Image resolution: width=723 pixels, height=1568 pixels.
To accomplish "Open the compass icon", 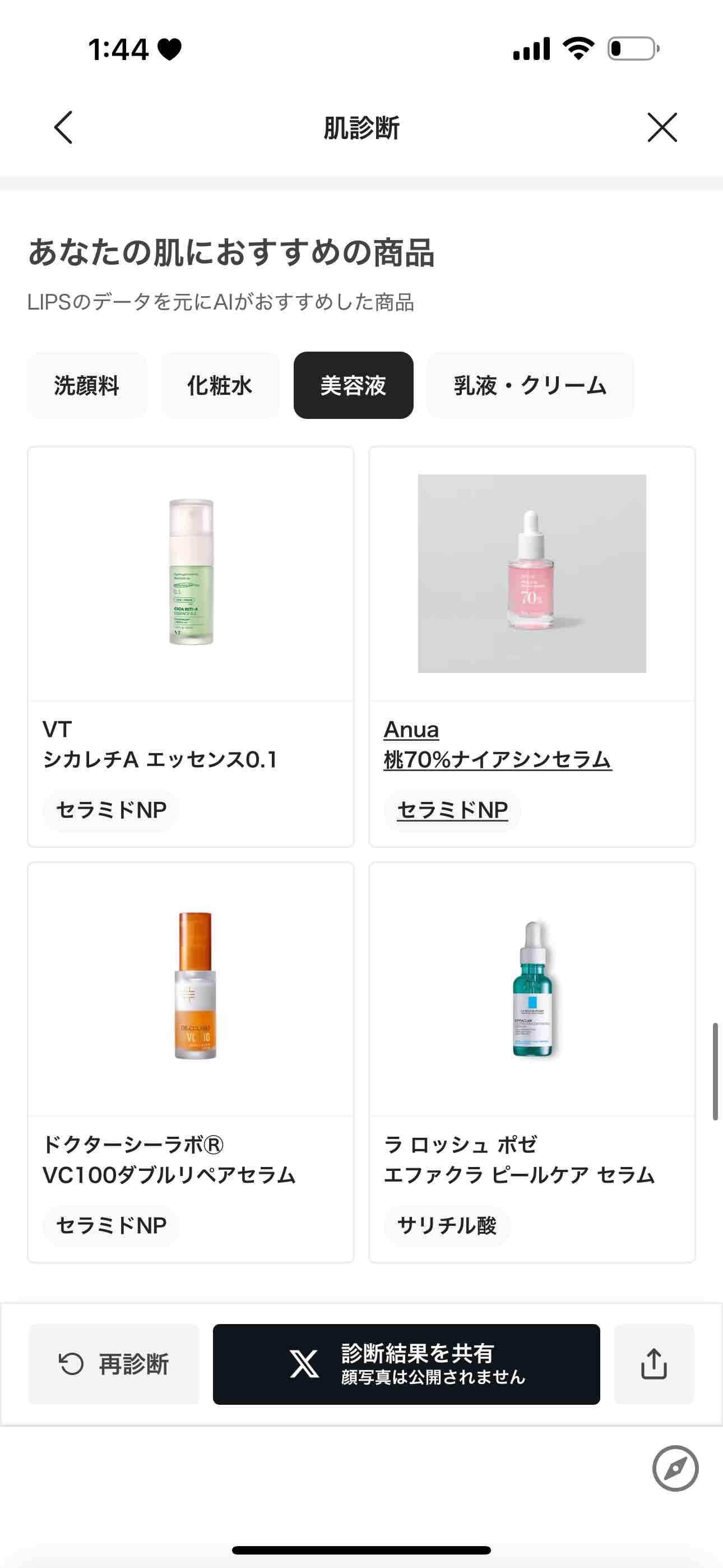I will pos(675,1468).
